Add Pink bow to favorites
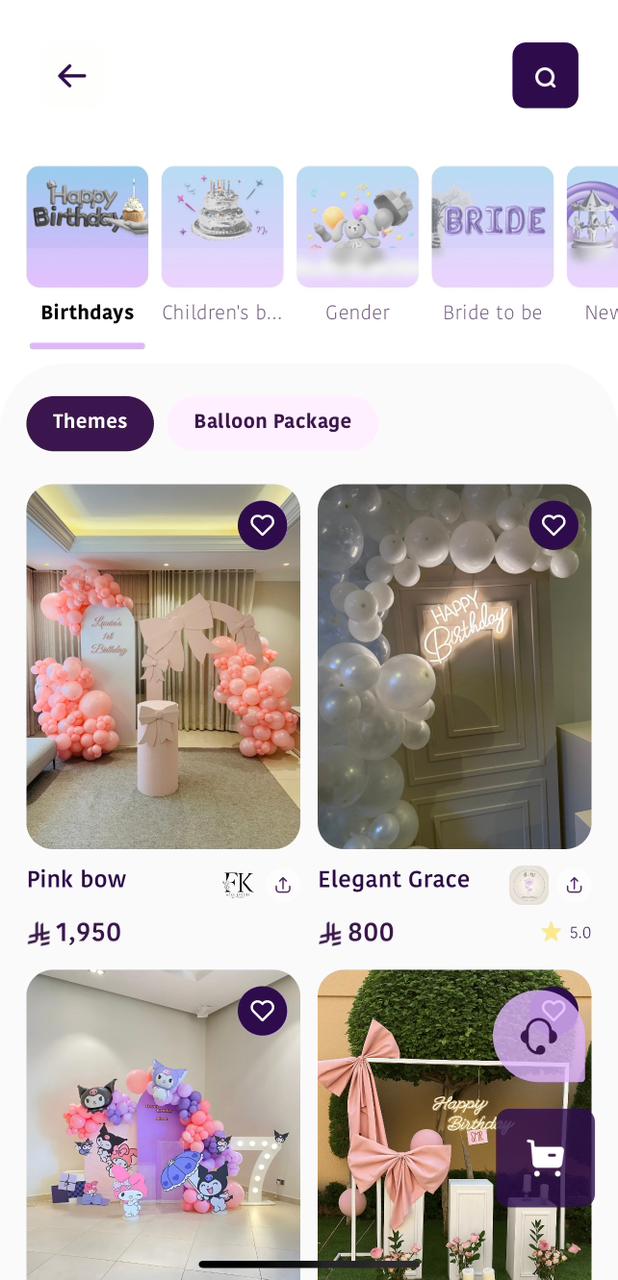 pos(262,525)
